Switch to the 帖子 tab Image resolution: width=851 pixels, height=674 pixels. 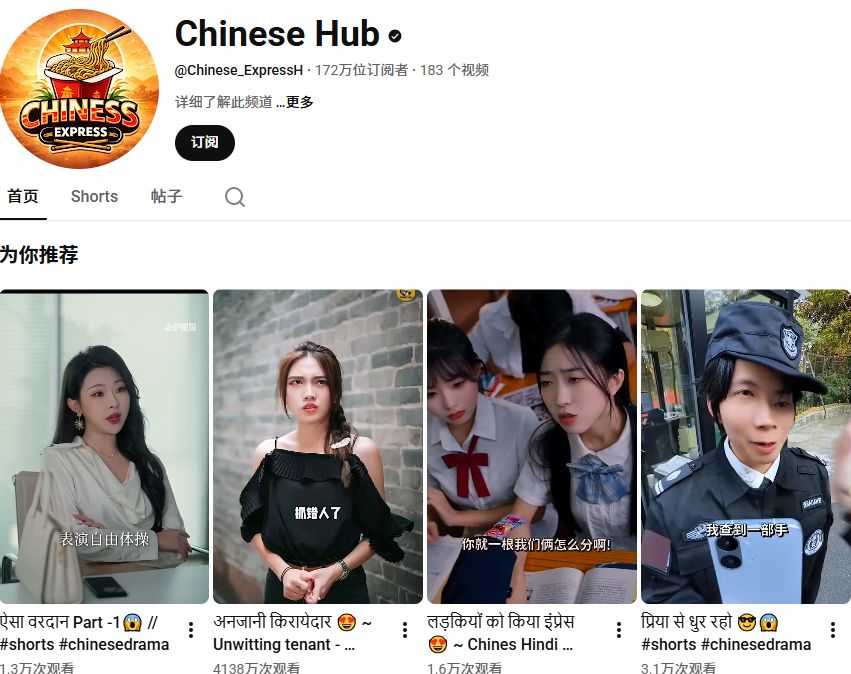[166, 196]
